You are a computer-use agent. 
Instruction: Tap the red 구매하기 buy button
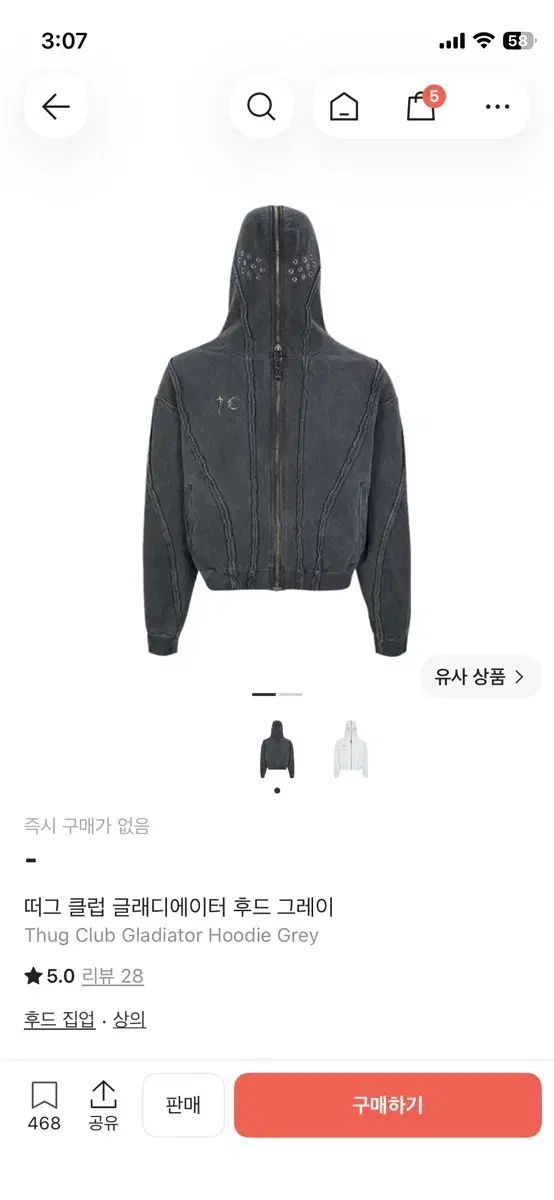388,1105
